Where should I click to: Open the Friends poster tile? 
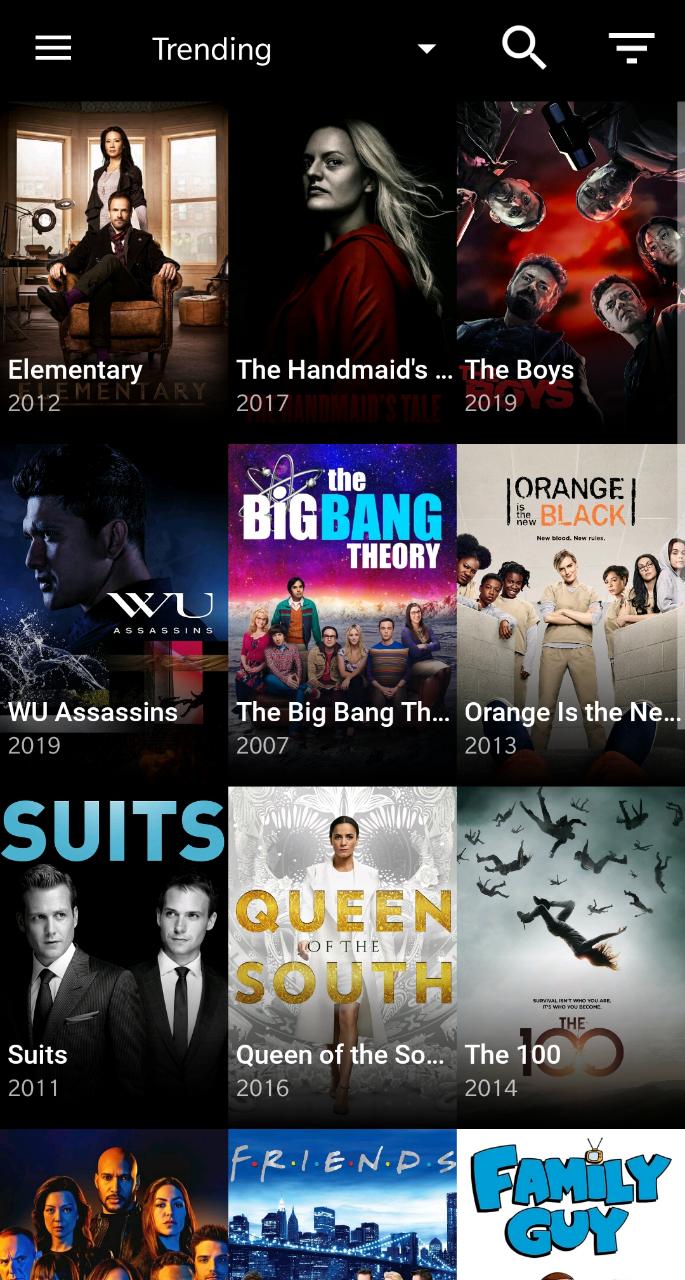point(342,1205)
